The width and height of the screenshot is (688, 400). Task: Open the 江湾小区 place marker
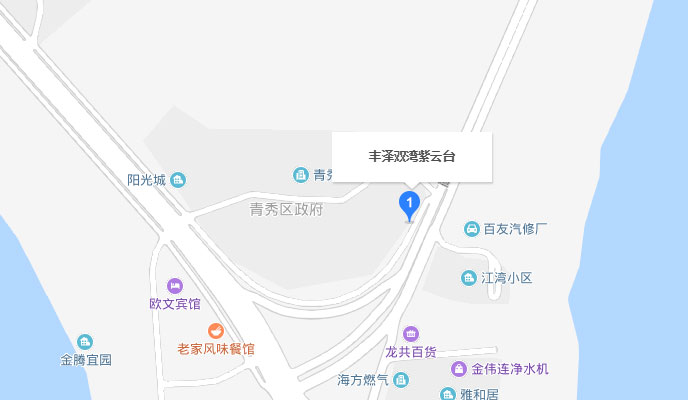pyautogui.click(x=468, y=277)
